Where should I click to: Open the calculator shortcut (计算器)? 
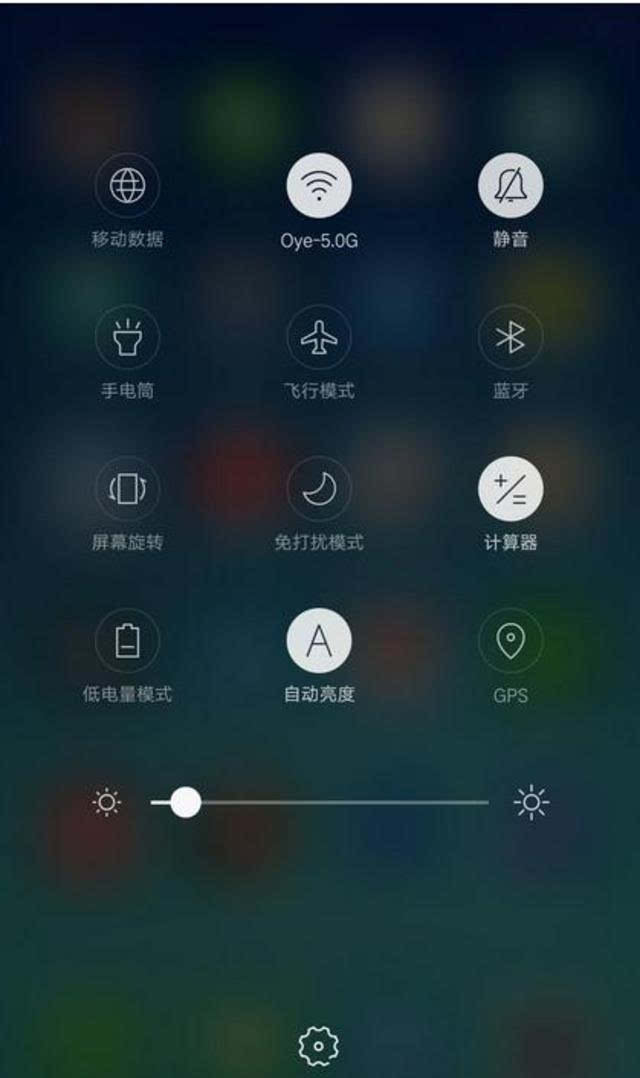click(510, 490)
